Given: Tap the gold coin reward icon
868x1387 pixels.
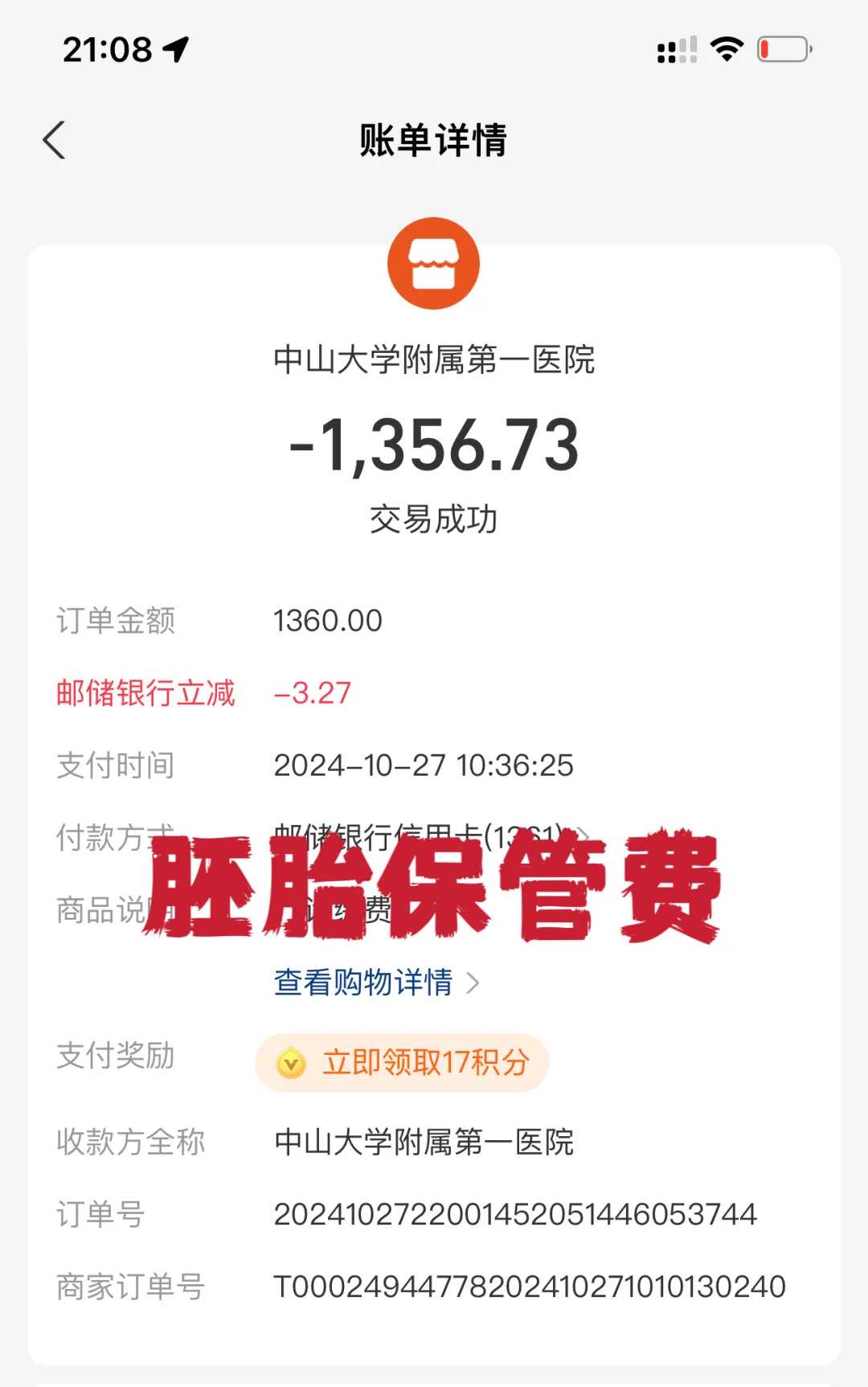Looking at the screenshot, I should click(293, 1062).
